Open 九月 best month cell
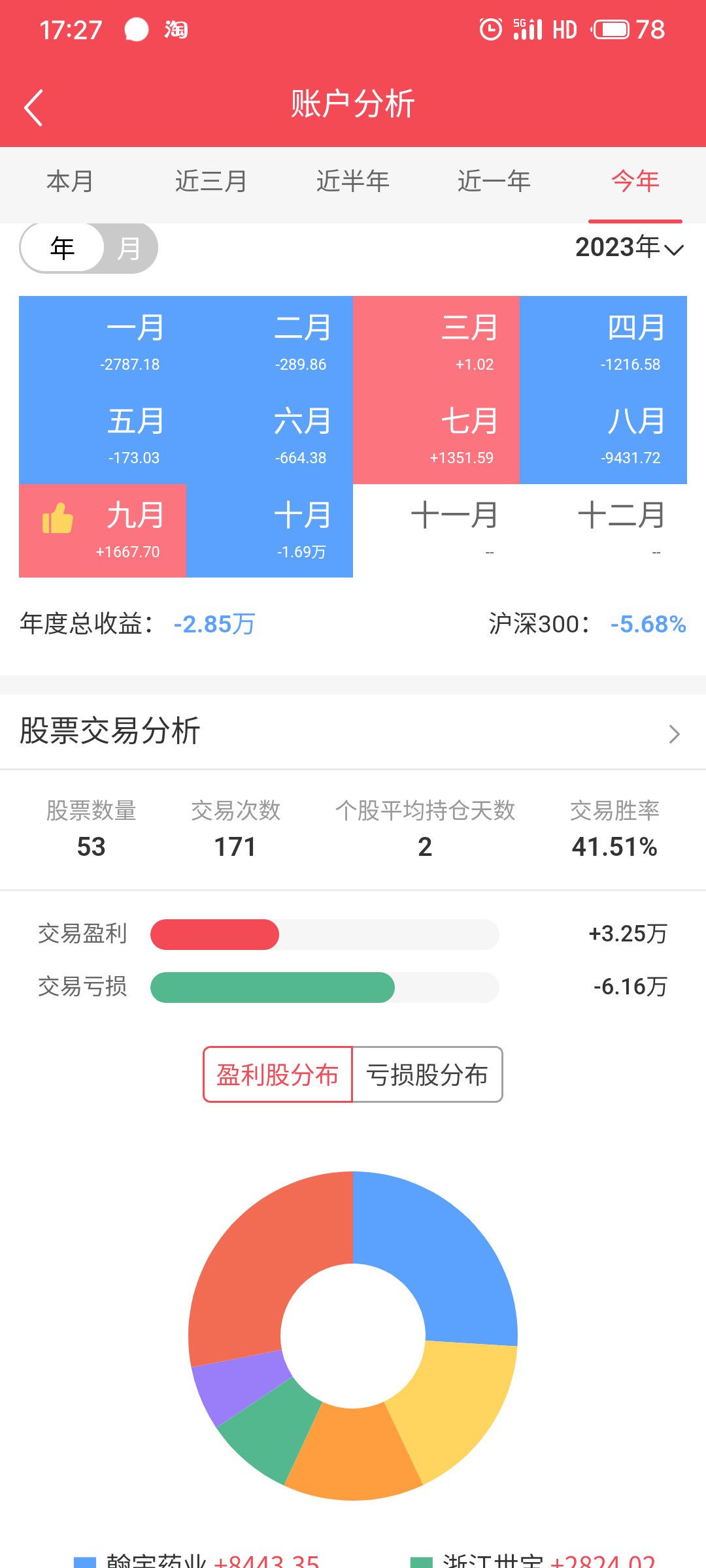 tap(103, 531)
